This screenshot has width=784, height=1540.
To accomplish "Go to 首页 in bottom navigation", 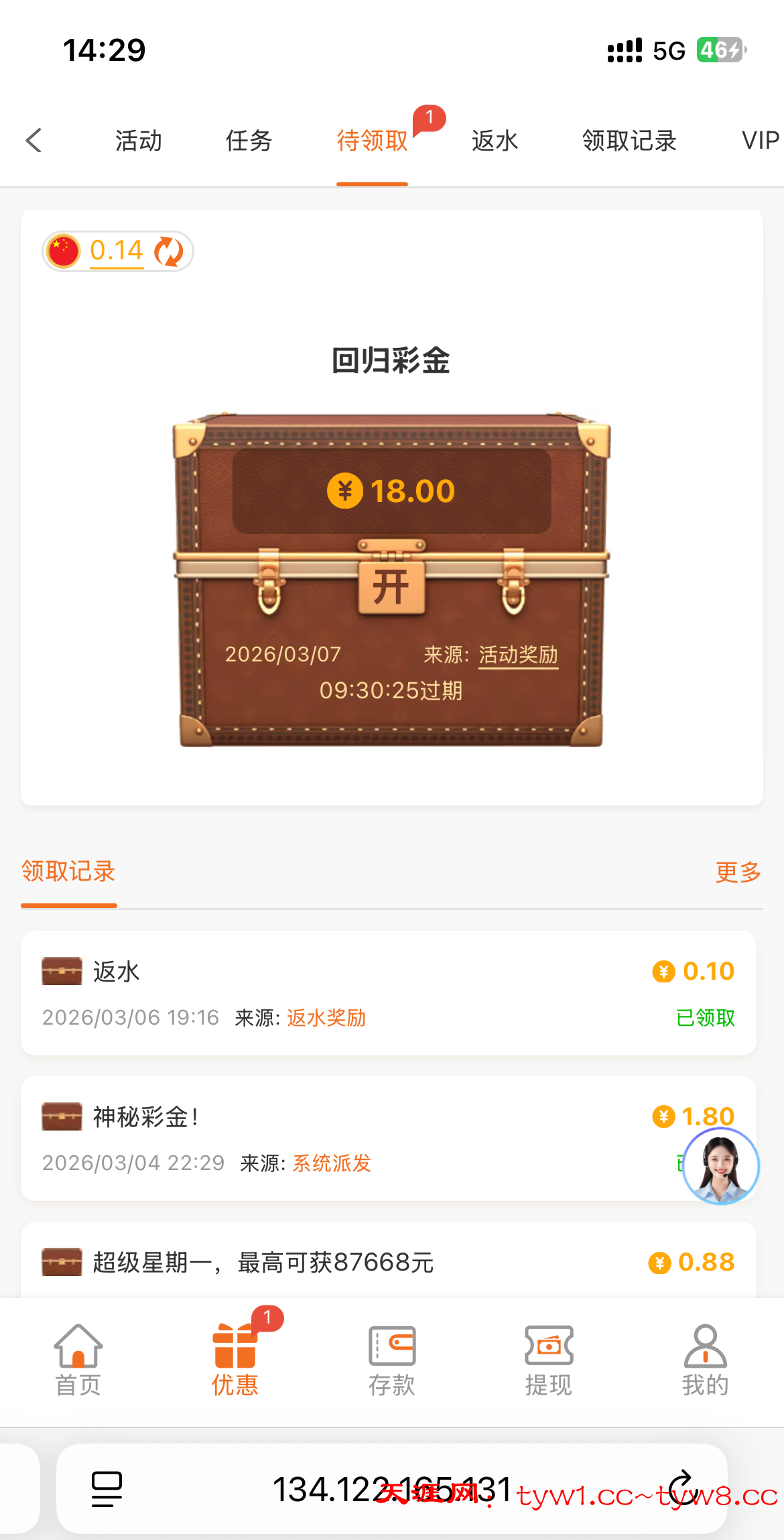I will [x=78, y=1360].
